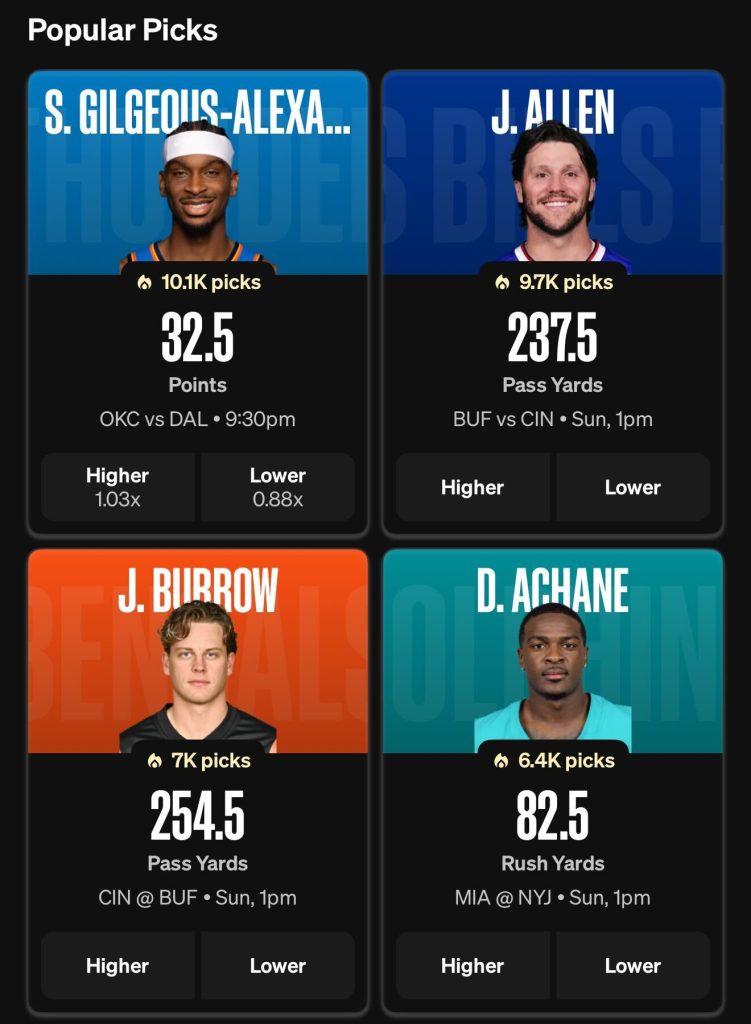The height and width of the screenshot is (1024, 751).
Task: Select Lower for J. Allen pass yards
Action: (632, 487)
